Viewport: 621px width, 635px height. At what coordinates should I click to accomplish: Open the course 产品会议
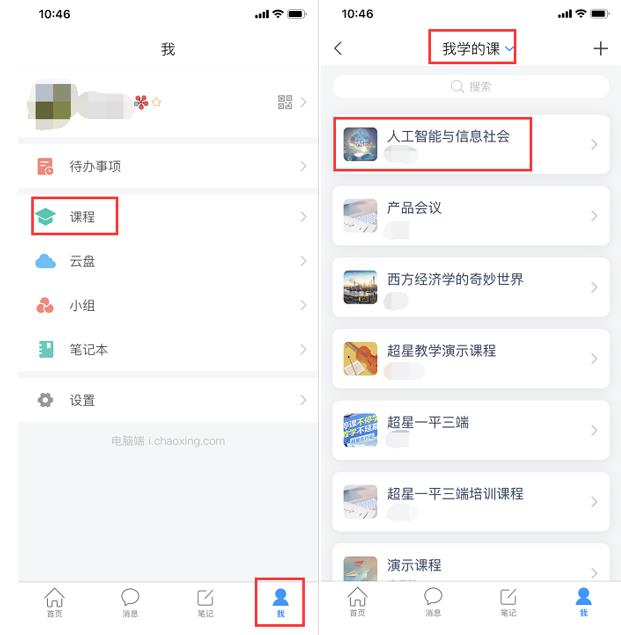point(470,216)
